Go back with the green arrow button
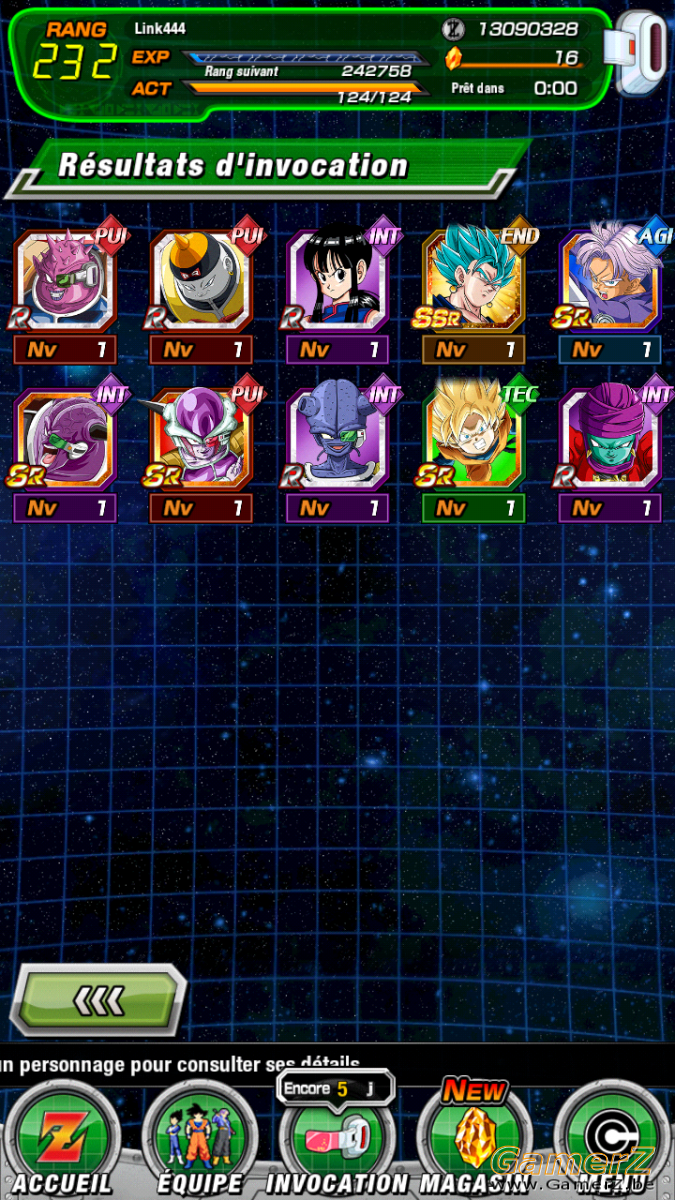The height and width of the screenshot is (1200, 675). coord(98,999)
